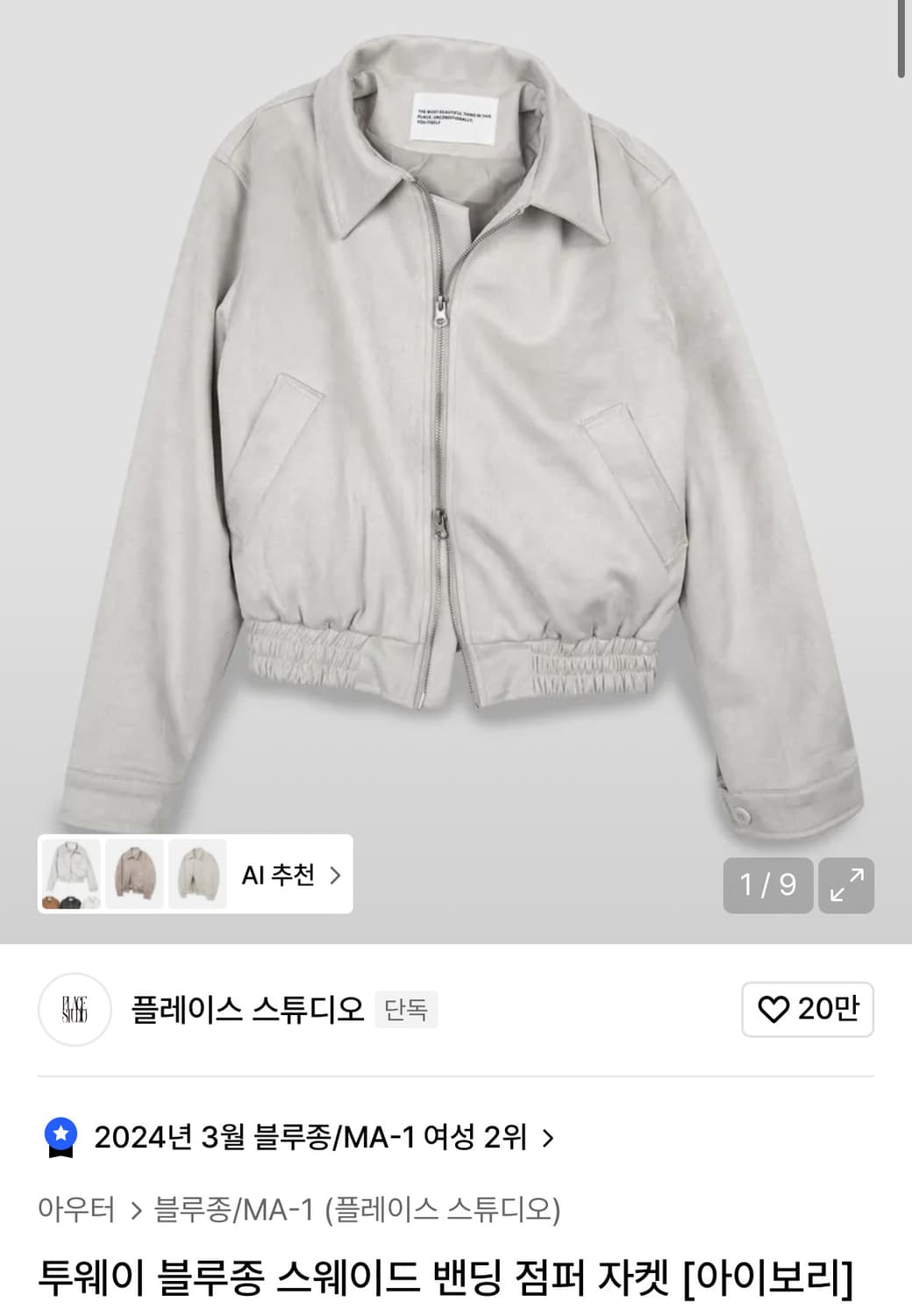Viewport: 912px width, 1316px height.
Task: Open the PLACE STUDIO circular brand logo
Action: click(x=75, y=1010)
